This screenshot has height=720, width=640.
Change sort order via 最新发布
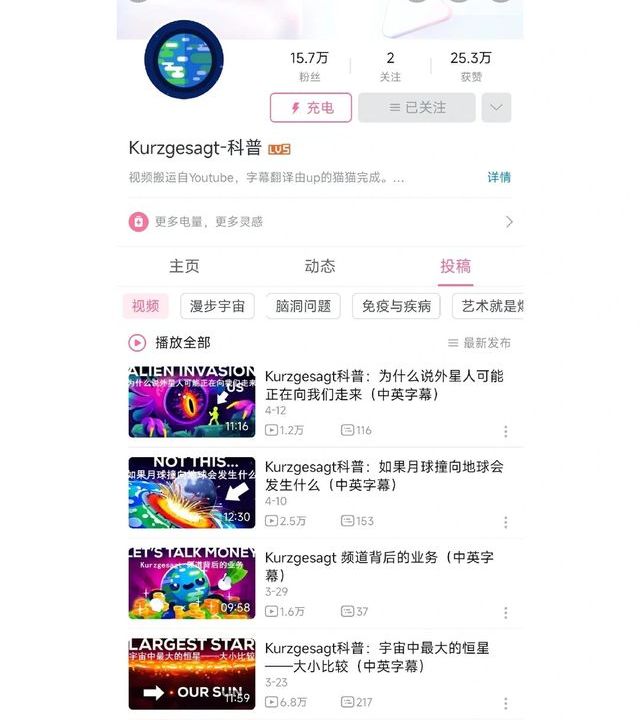pos(479,343)
